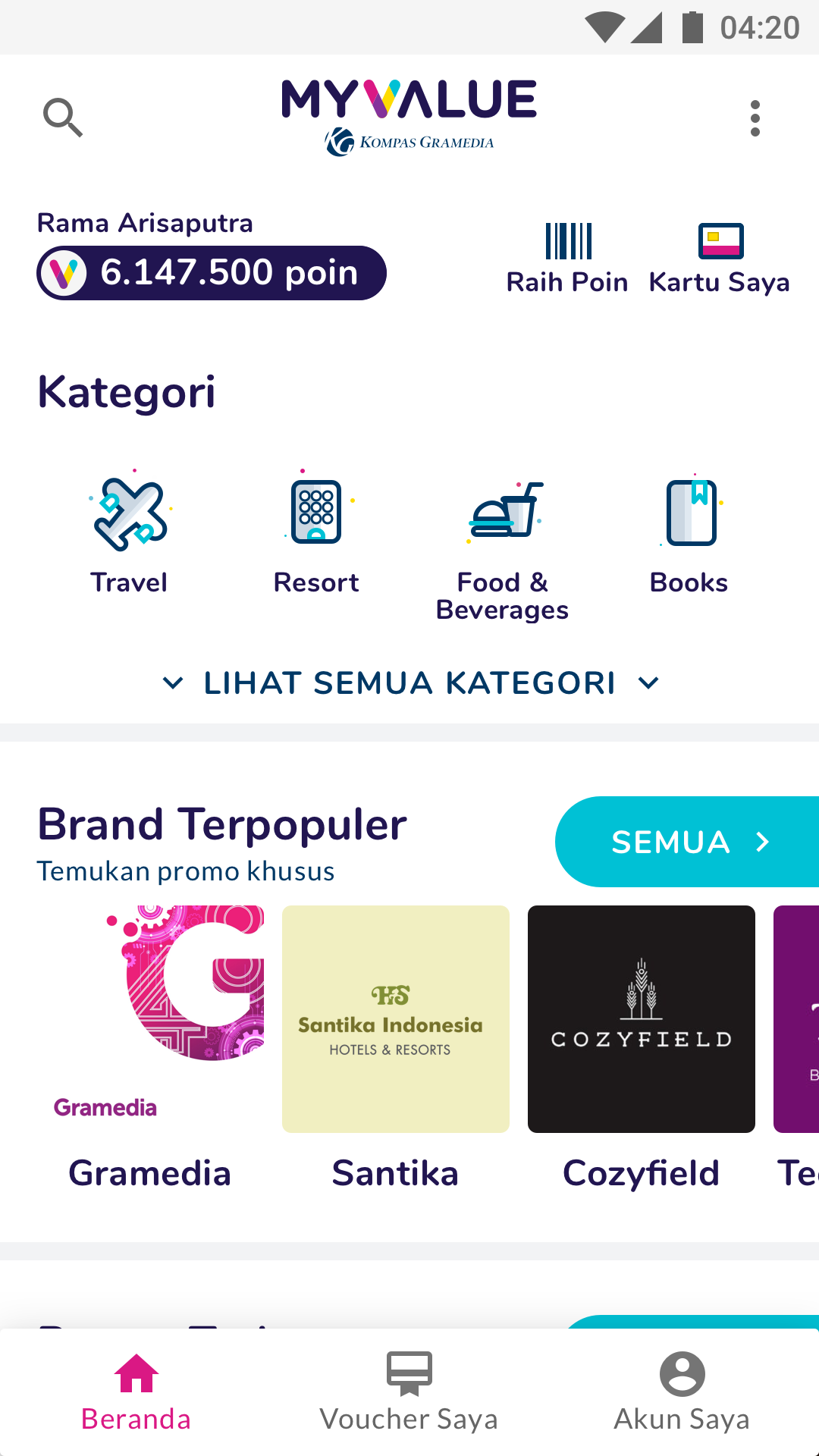
Task: Switch to the Akun Saya tab
Action: click(682, 1393)
